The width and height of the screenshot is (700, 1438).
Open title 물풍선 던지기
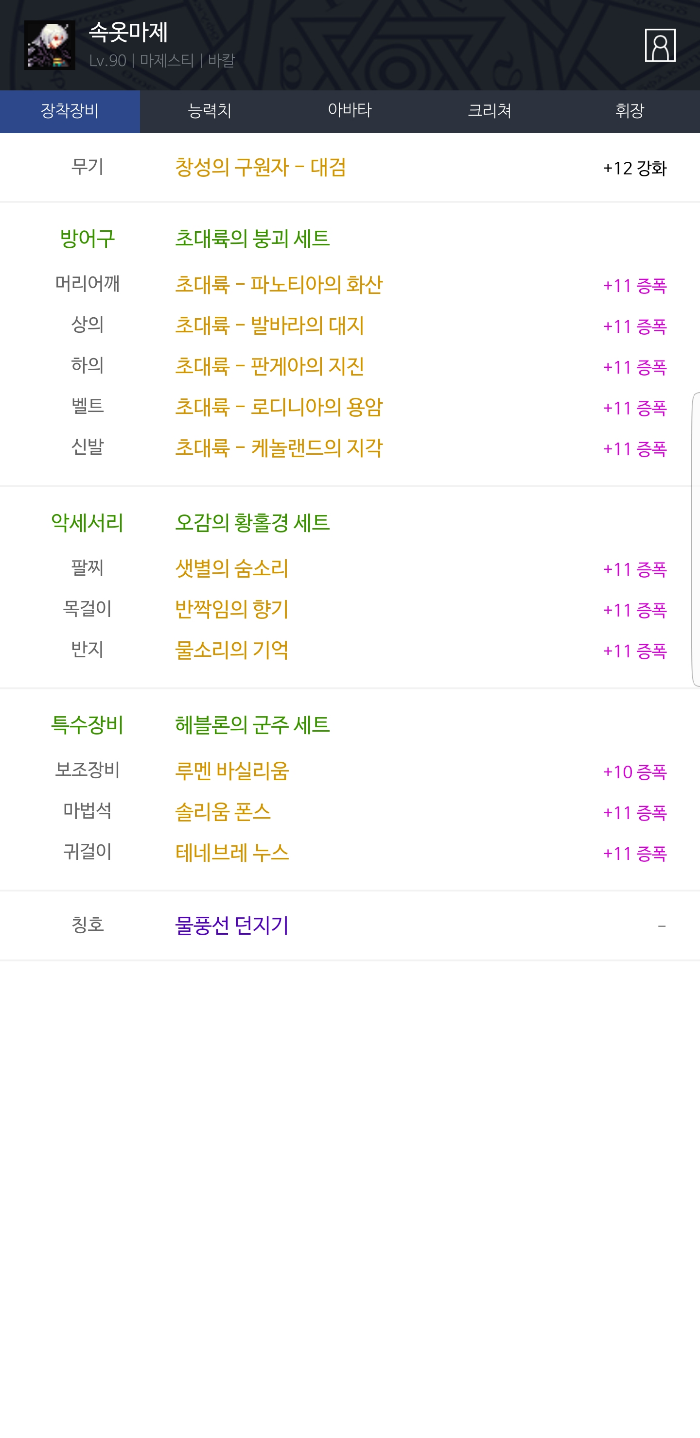coord(232,926)
